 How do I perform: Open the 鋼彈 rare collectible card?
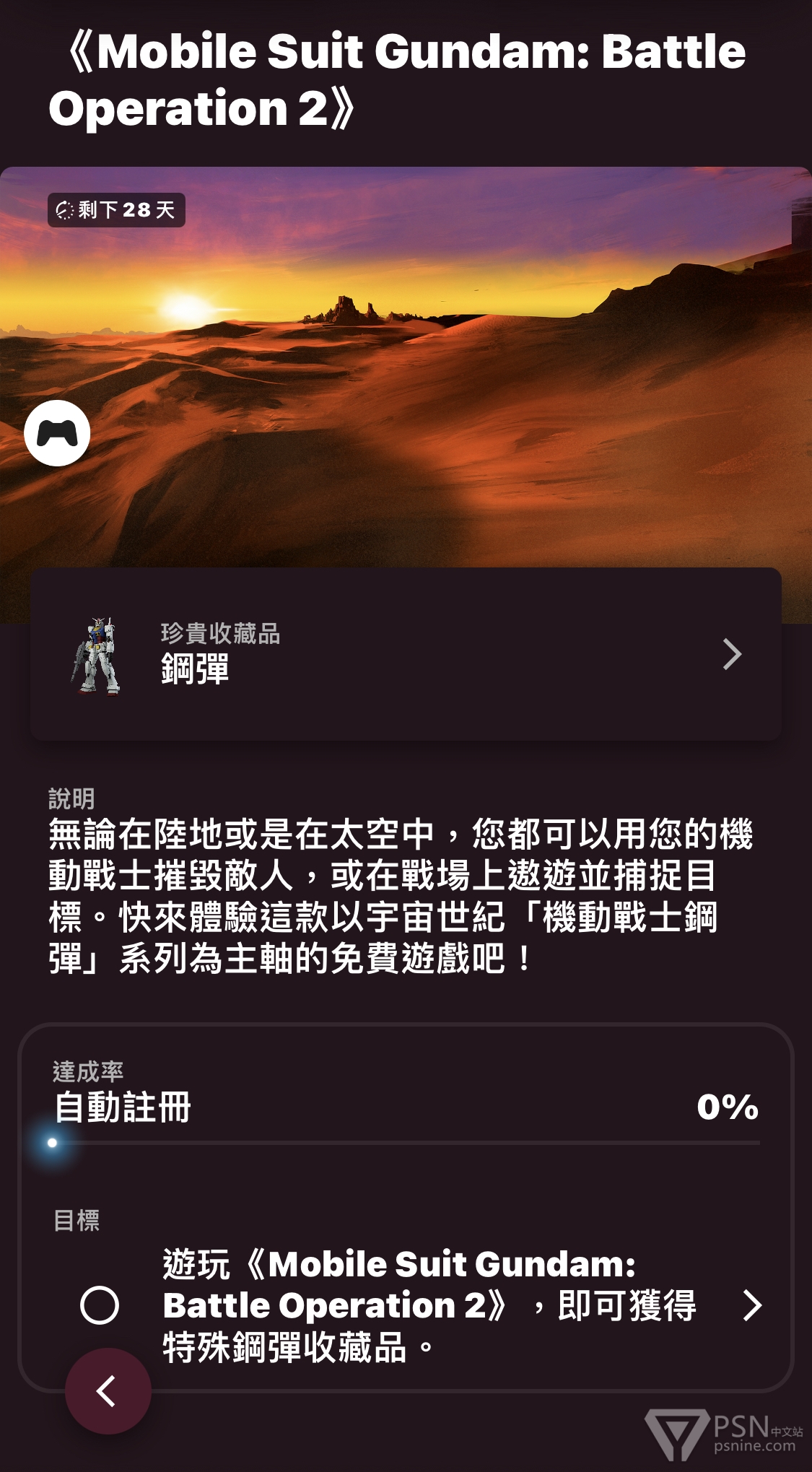[406, 654]
